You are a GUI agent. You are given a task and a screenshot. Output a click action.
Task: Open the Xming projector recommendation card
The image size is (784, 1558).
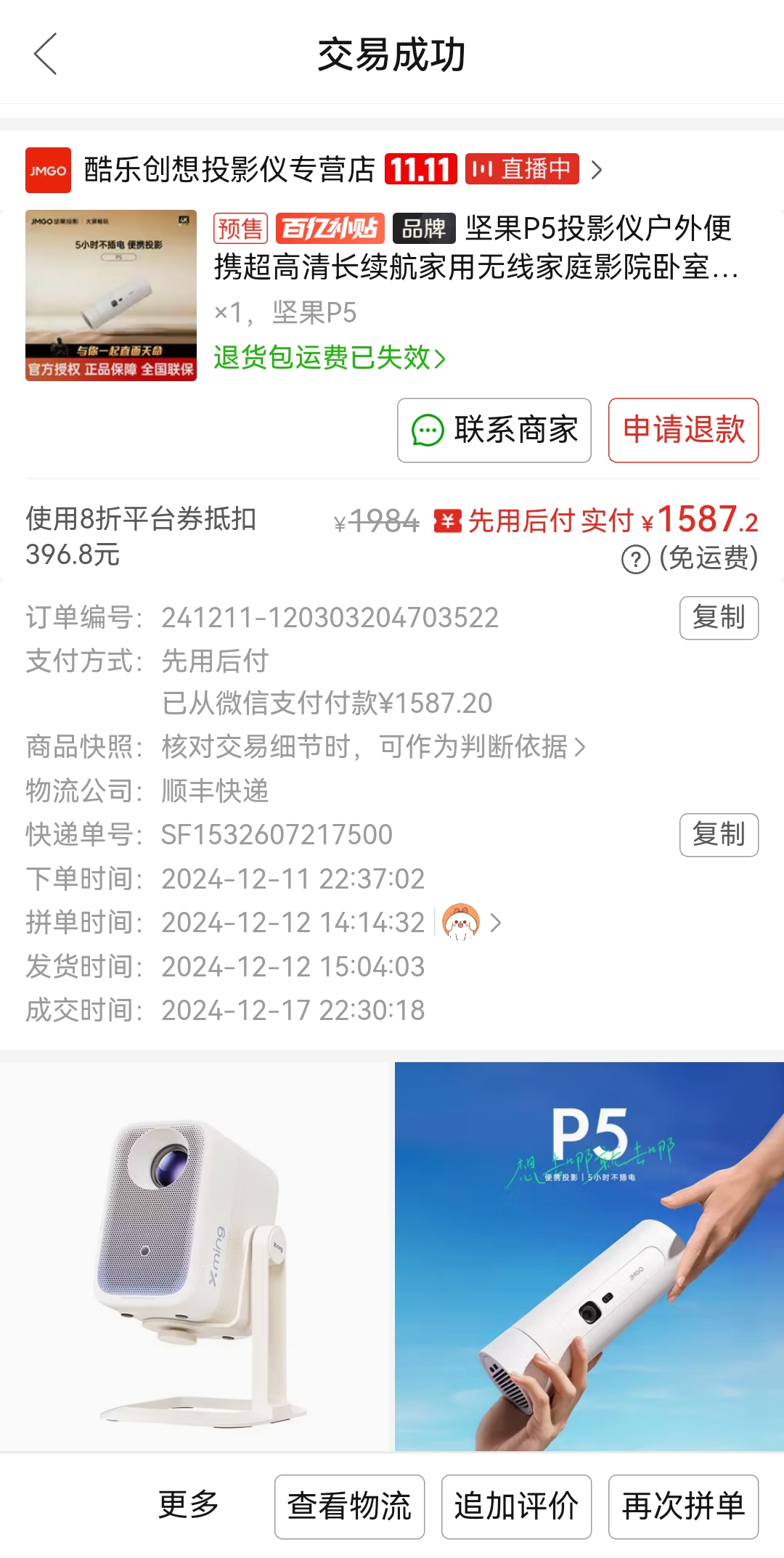[196, 1256]
